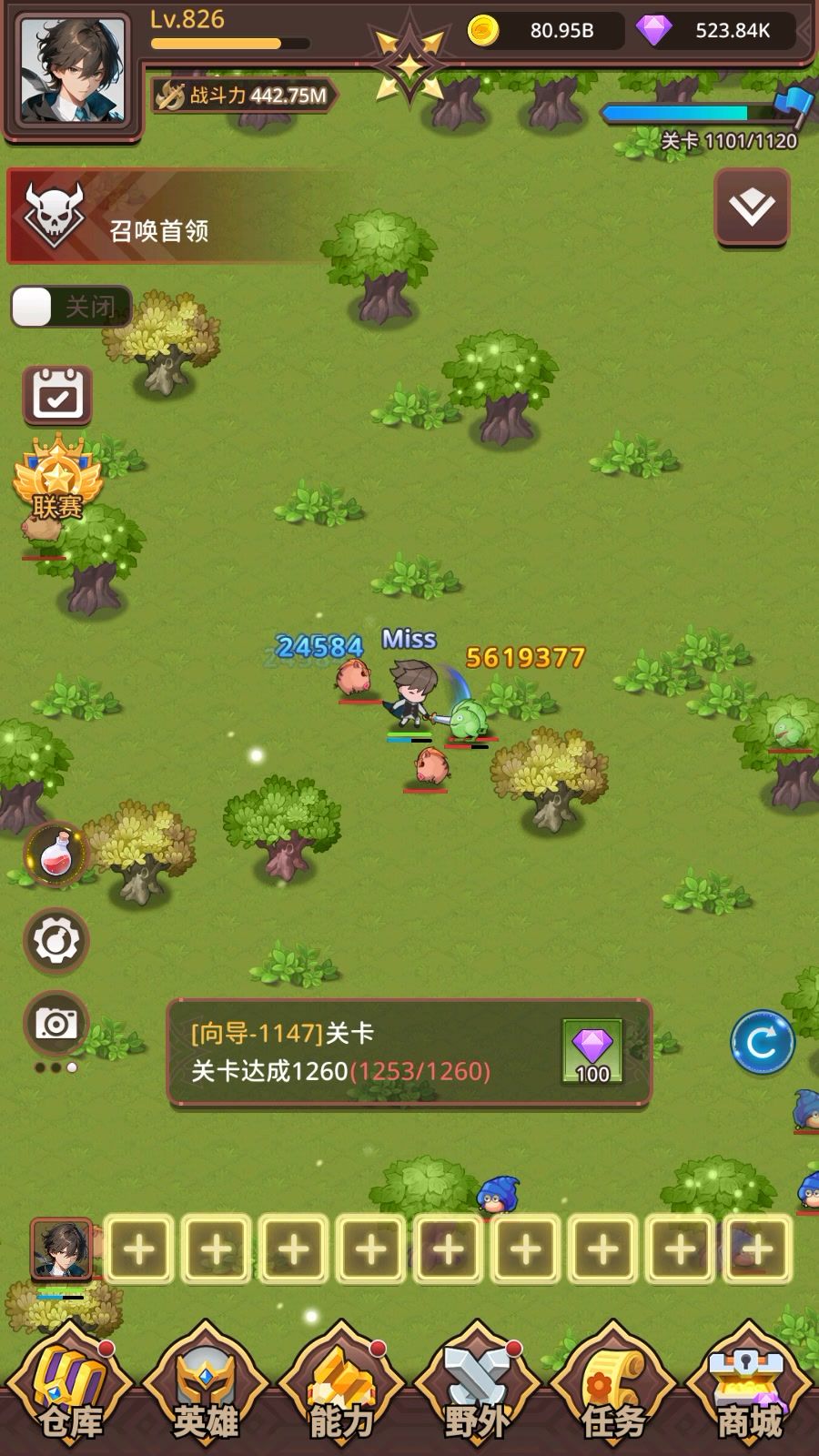Open the 商城 shop tab
Image resolution: width=819 pixels, height=1456 pixels.
[x=748, y=1392]
